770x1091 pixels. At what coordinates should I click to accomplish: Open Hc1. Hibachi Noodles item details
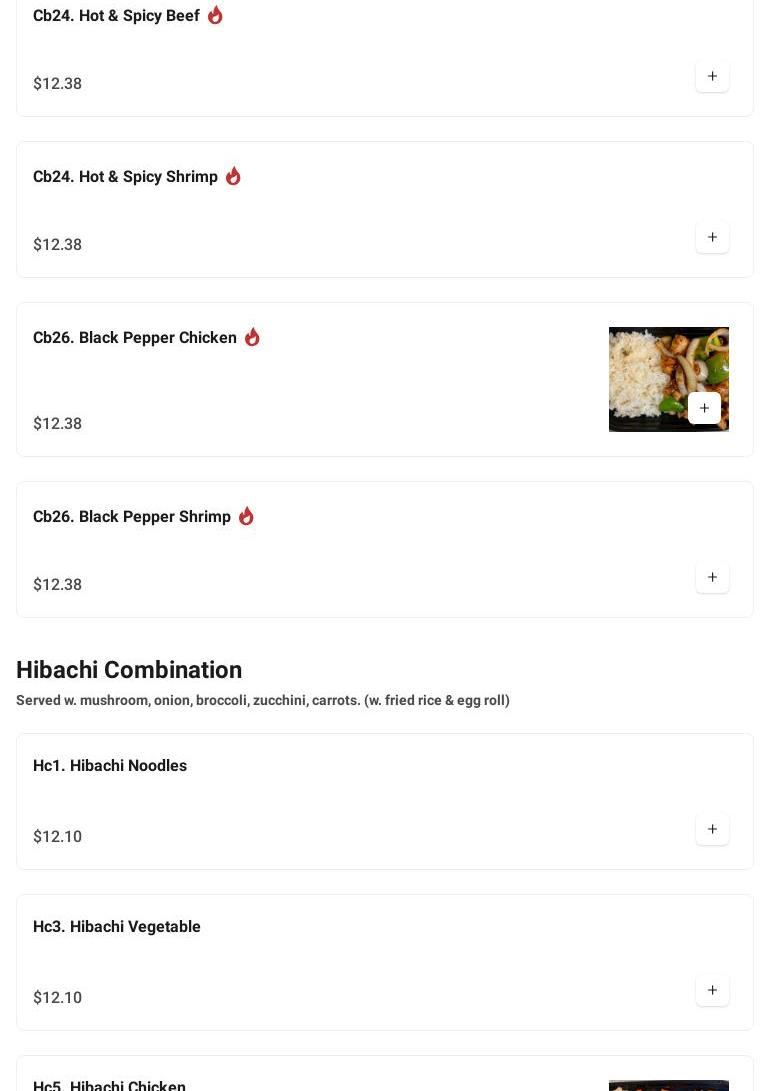click(x=110, y=766)
